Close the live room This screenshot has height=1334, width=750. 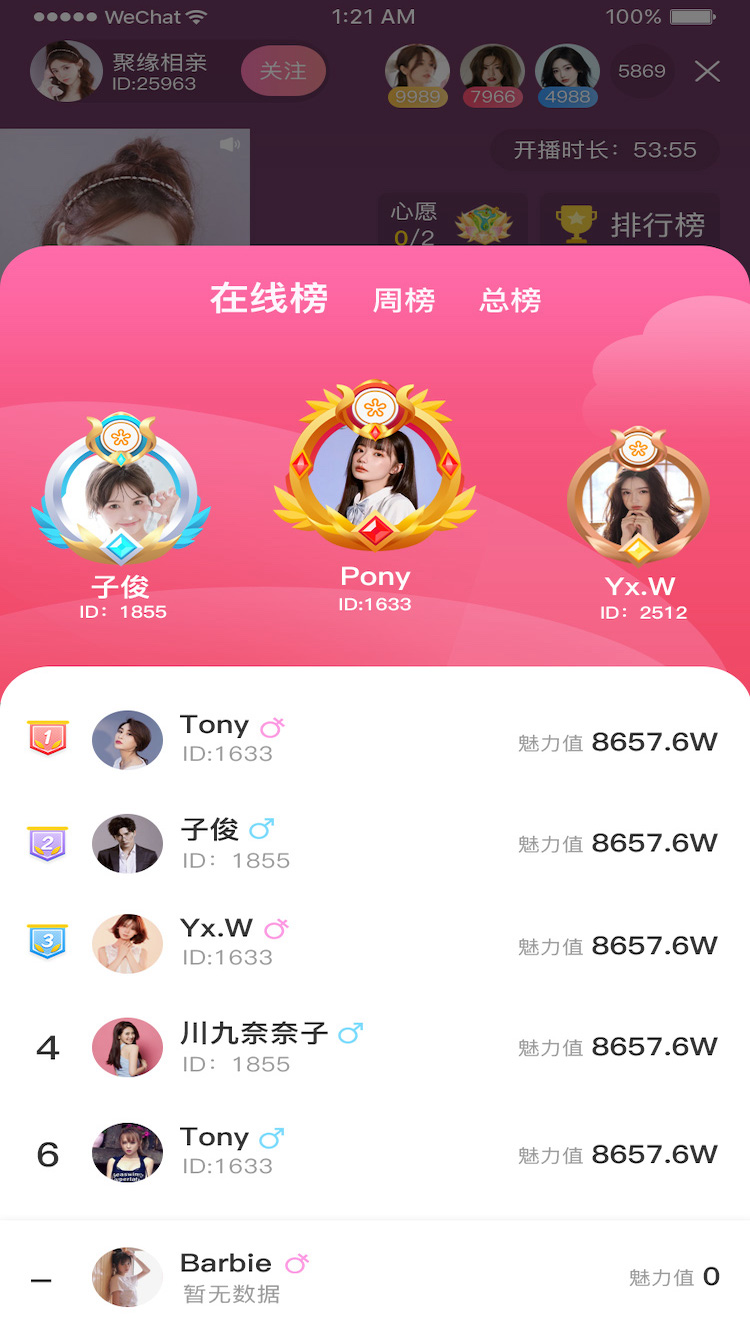click(707, 71)
